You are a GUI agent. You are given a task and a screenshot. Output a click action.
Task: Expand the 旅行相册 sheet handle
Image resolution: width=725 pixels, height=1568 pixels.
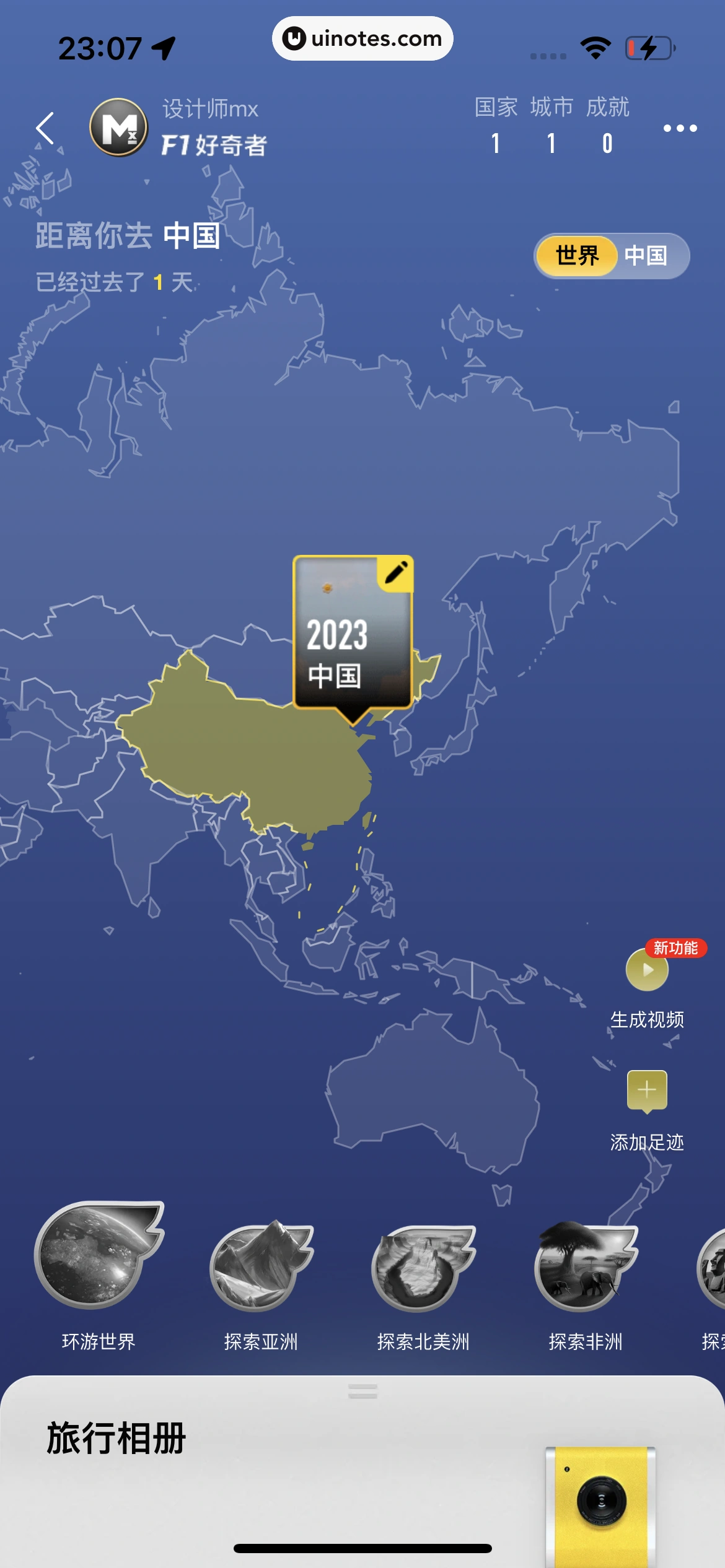(x=362, y=1392)
